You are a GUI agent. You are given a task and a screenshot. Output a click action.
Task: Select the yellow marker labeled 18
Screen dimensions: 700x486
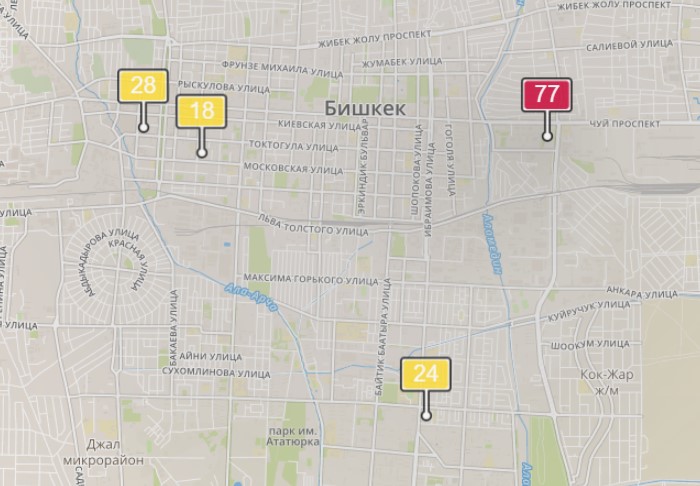(201, 111)
